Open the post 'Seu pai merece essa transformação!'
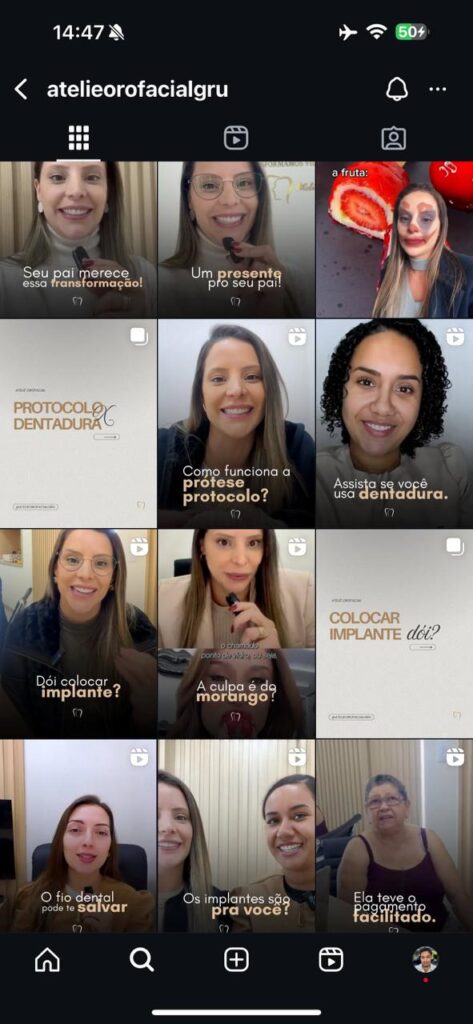 click(78, 240)
